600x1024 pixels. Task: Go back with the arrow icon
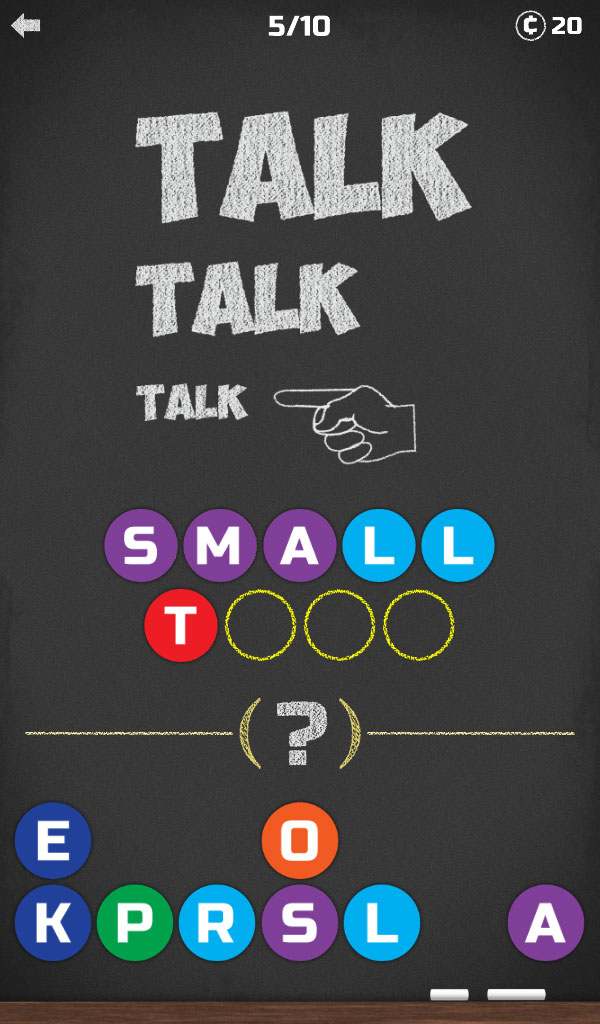[x=26, y=25]
